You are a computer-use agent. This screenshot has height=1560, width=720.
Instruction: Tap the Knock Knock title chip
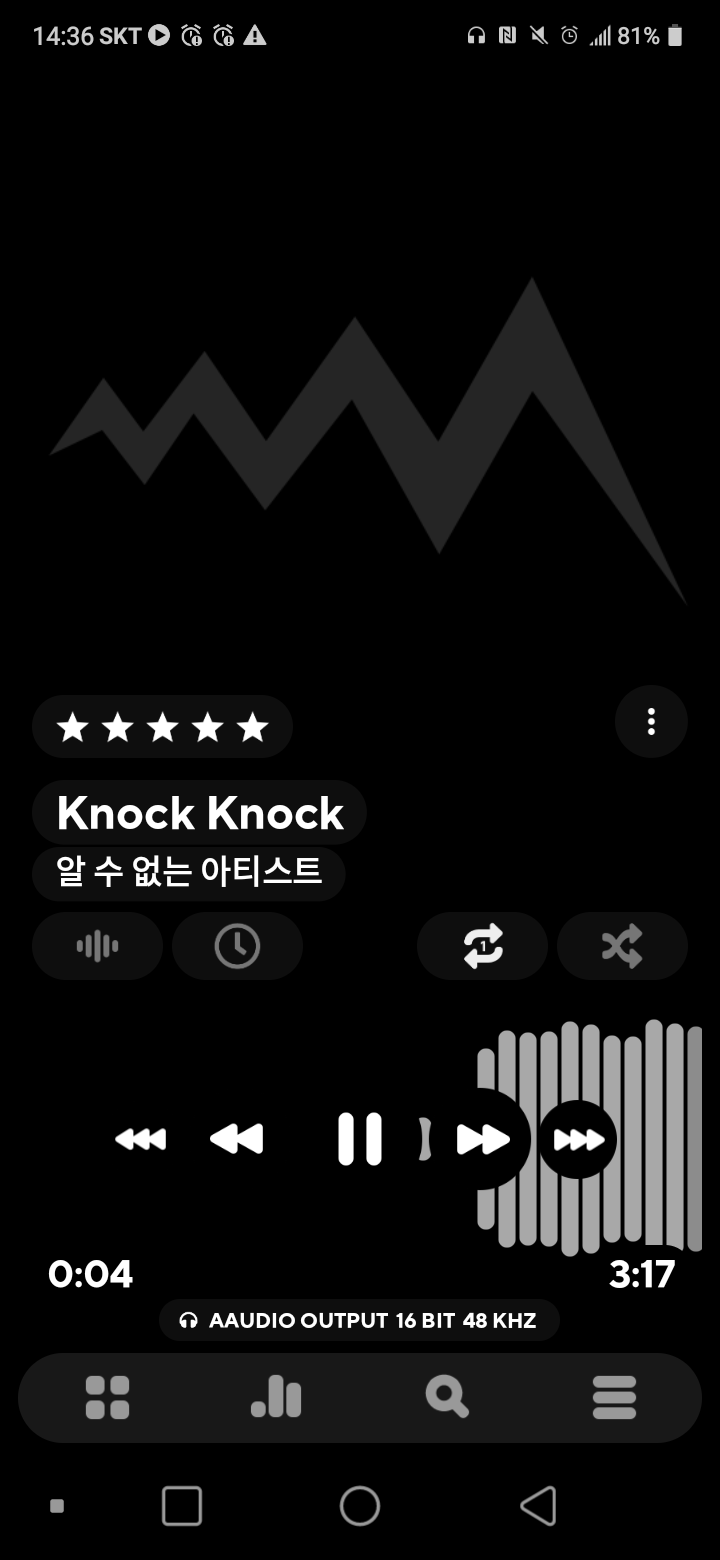point(199,813)
